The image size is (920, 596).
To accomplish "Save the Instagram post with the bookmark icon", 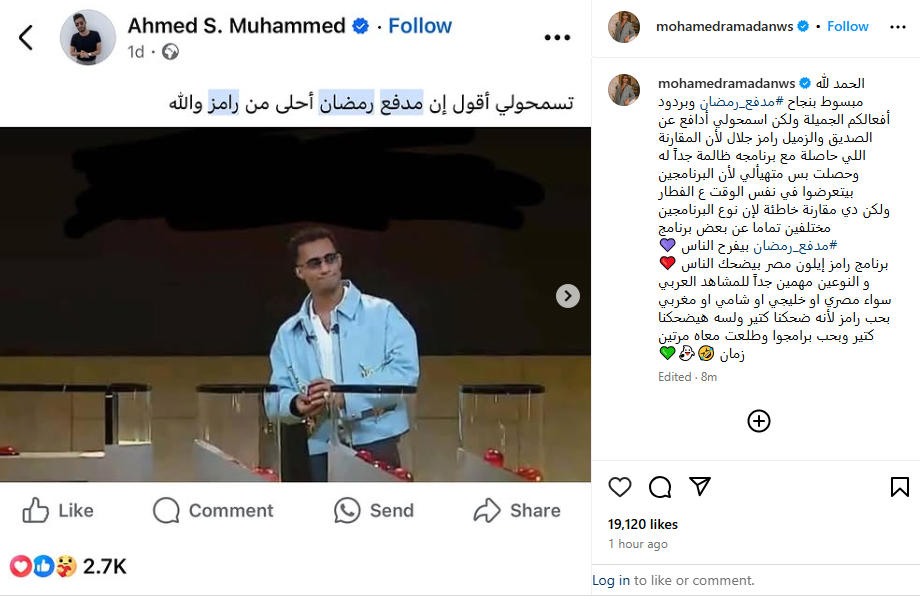I will point(899,487).
